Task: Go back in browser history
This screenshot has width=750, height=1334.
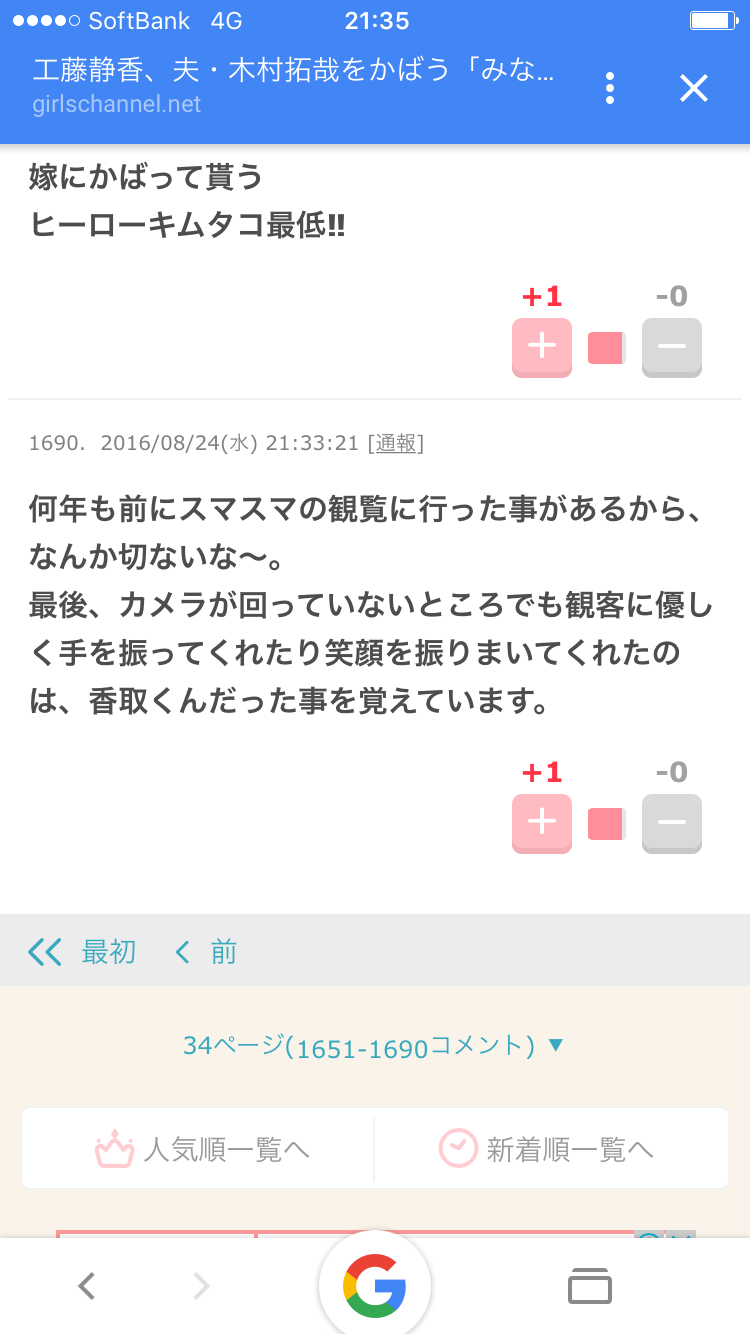Action: pos(87,1286)
